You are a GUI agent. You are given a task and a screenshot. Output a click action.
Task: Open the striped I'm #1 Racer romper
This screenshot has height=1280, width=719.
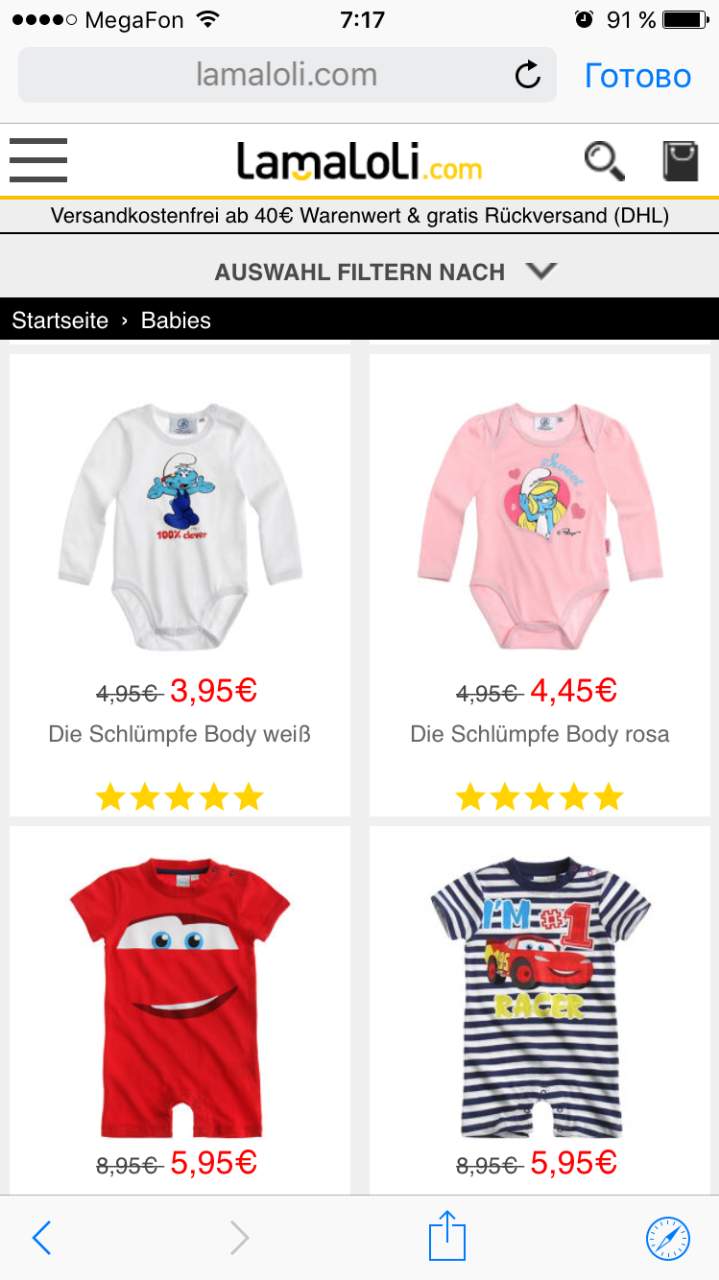(x=540, y=1010)
